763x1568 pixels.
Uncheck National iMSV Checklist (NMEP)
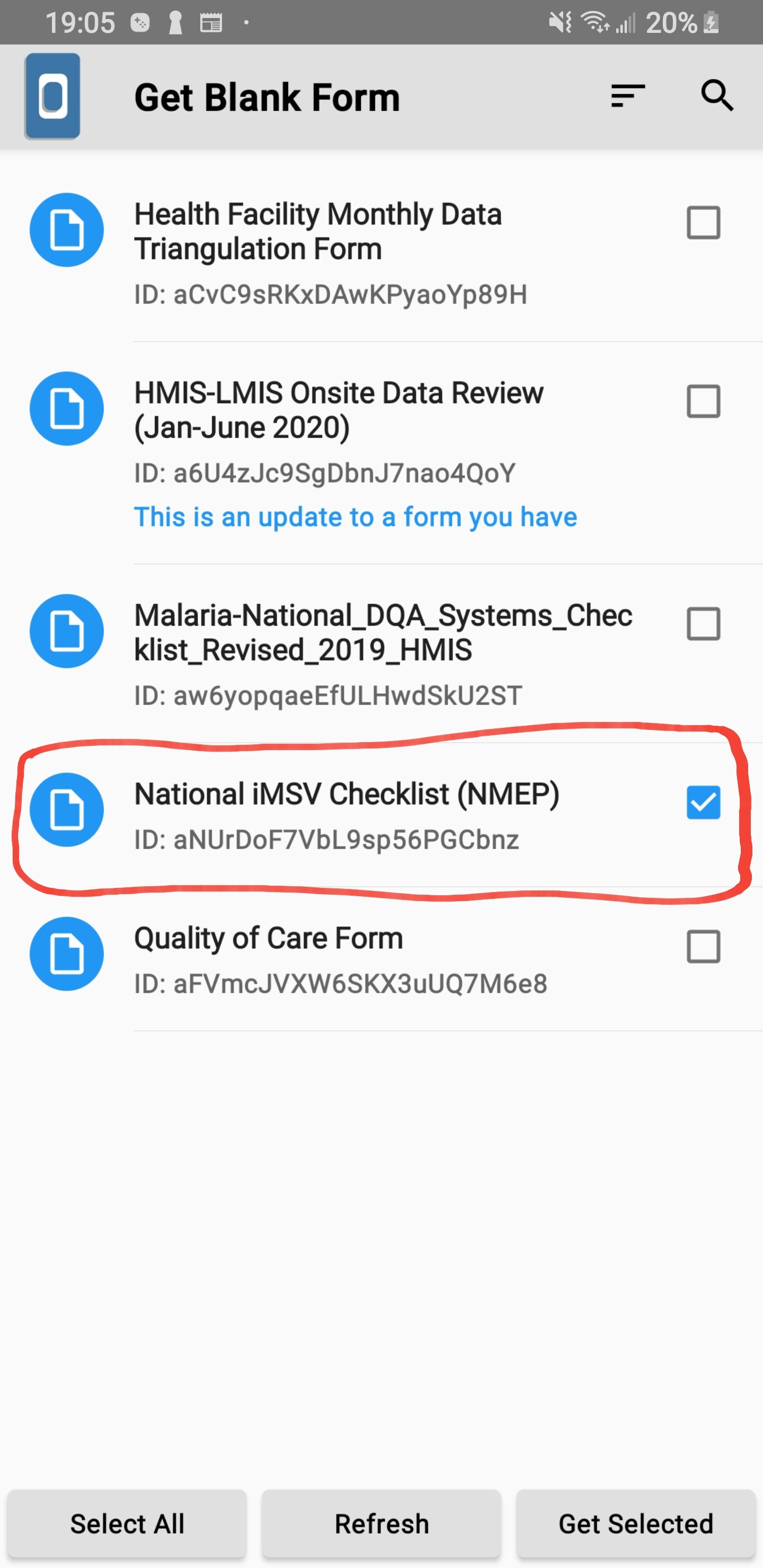703,802
